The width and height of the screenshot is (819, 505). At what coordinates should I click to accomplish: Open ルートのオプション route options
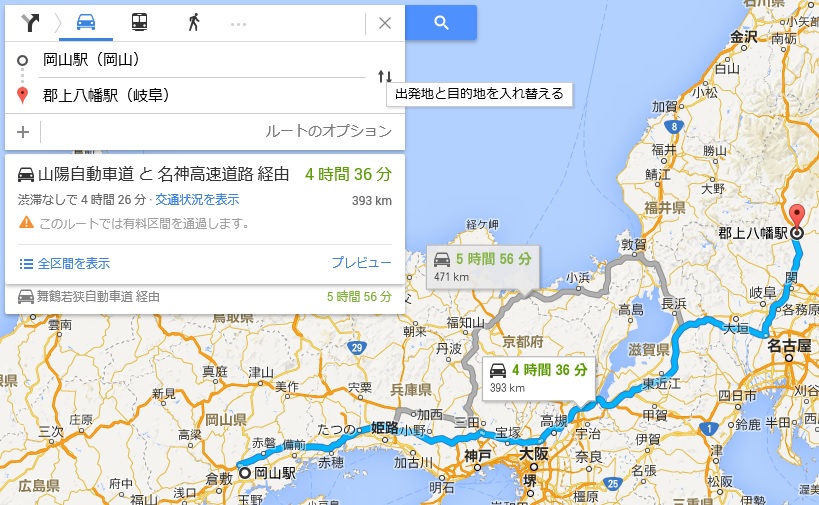(x=328, y=131)
